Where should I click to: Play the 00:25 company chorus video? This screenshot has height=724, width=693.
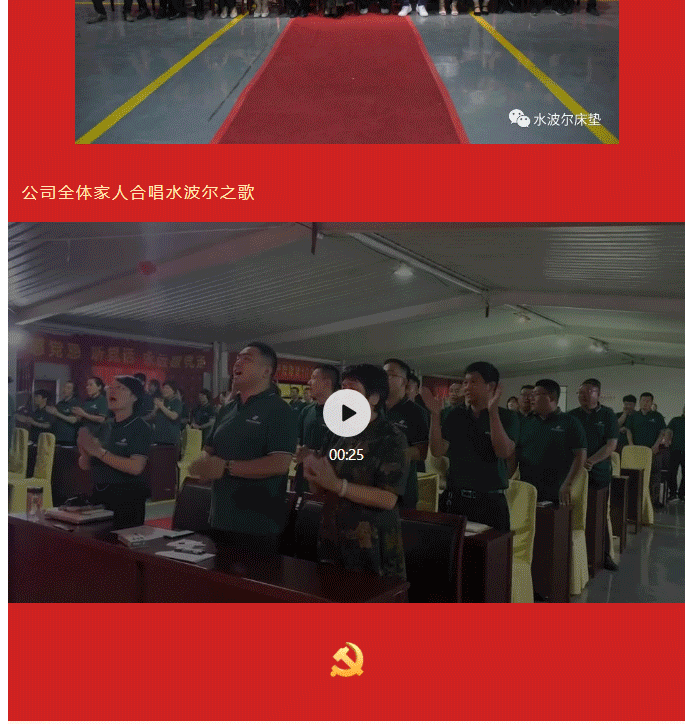347,413
